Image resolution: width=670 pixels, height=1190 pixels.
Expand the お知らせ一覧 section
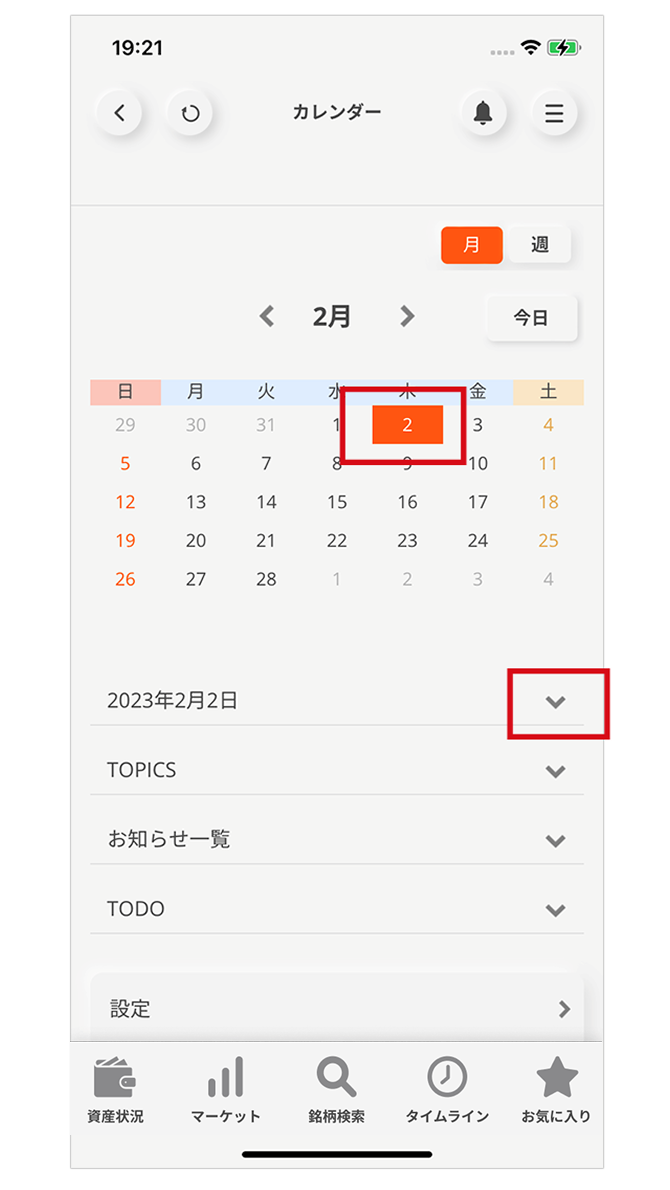(556, 840)
